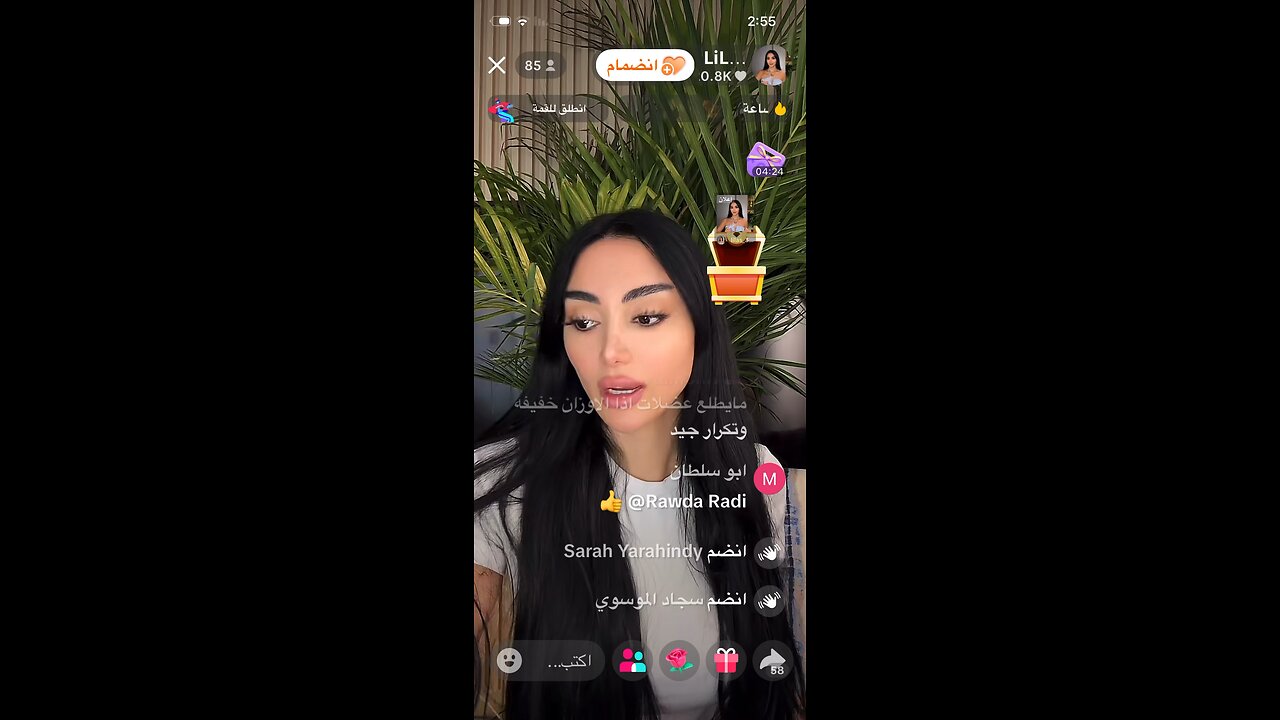Open the multi-guest people icon
This screenshot has height=720, width=1280.
tap(633, 661)
